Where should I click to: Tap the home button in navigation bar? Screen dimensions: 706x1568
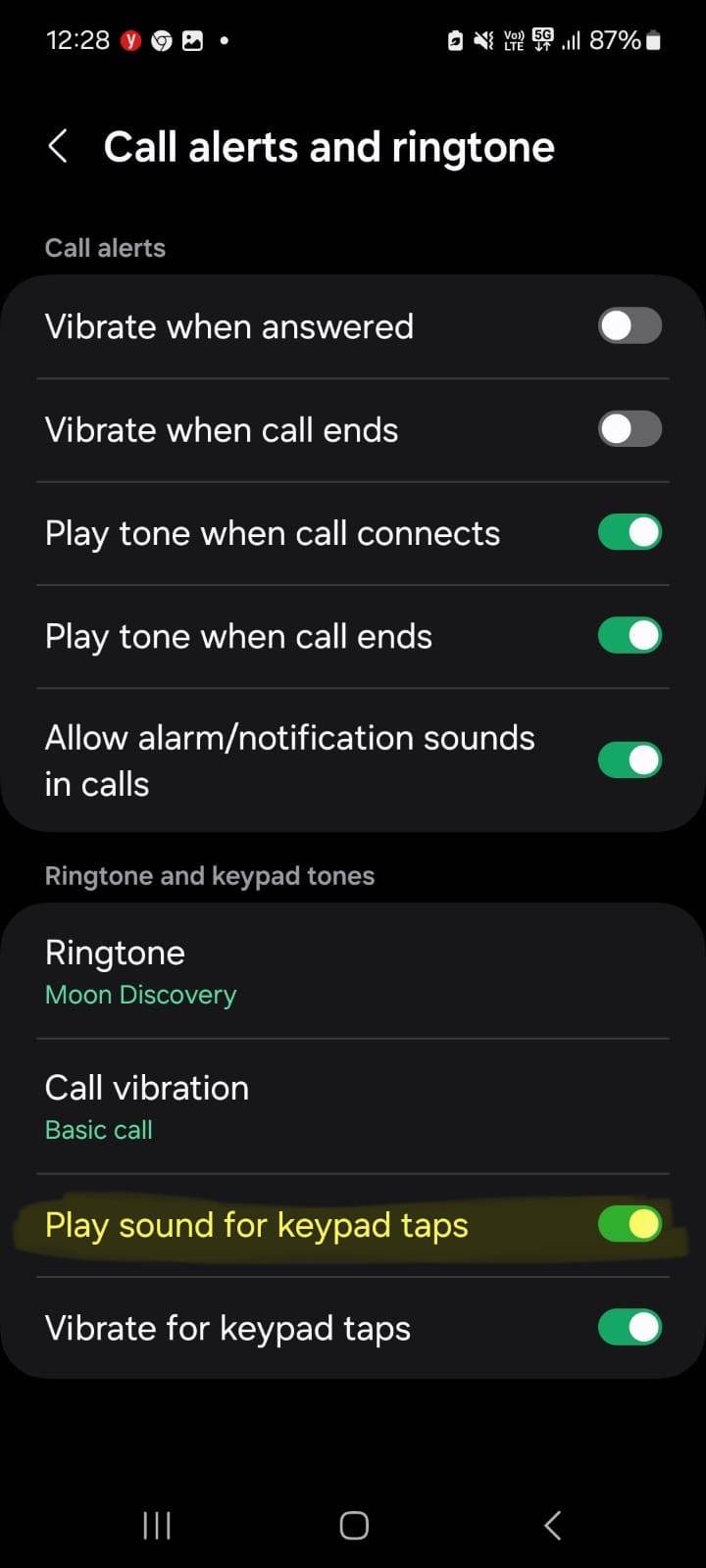(353, 1525)
